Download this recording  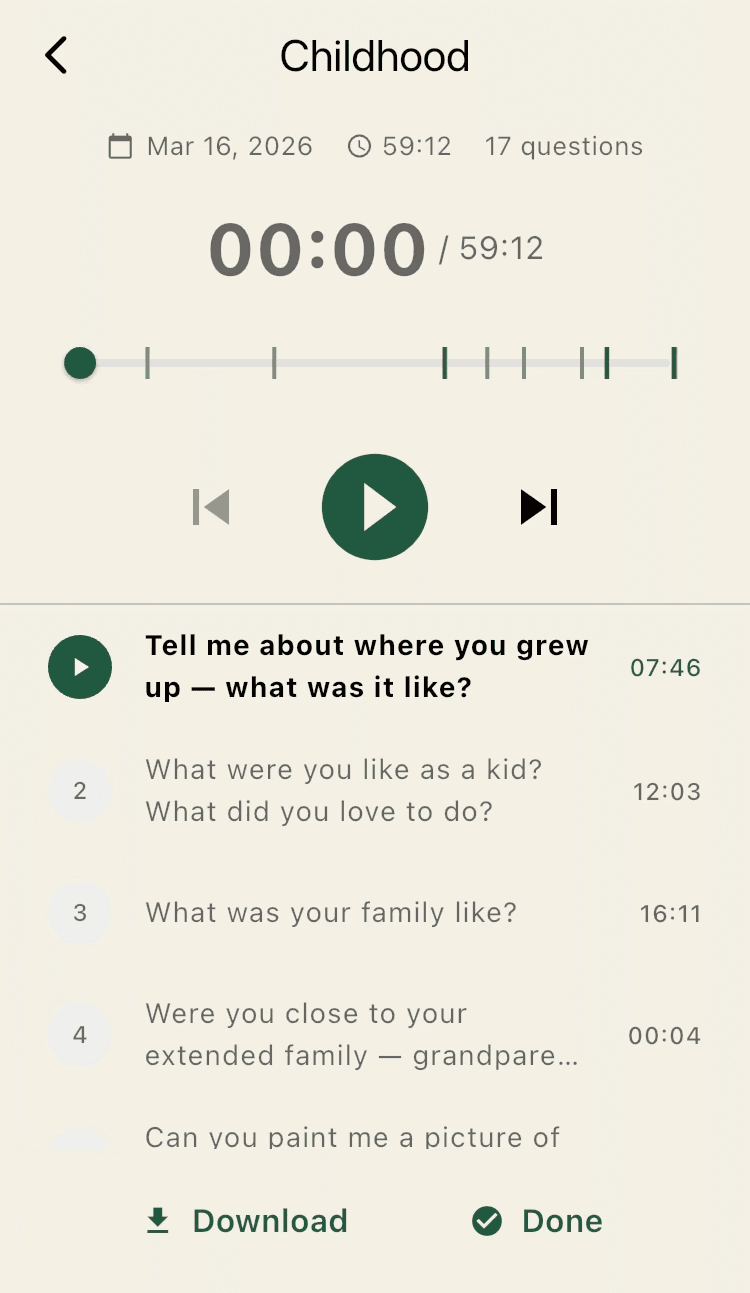(247, 1221)
